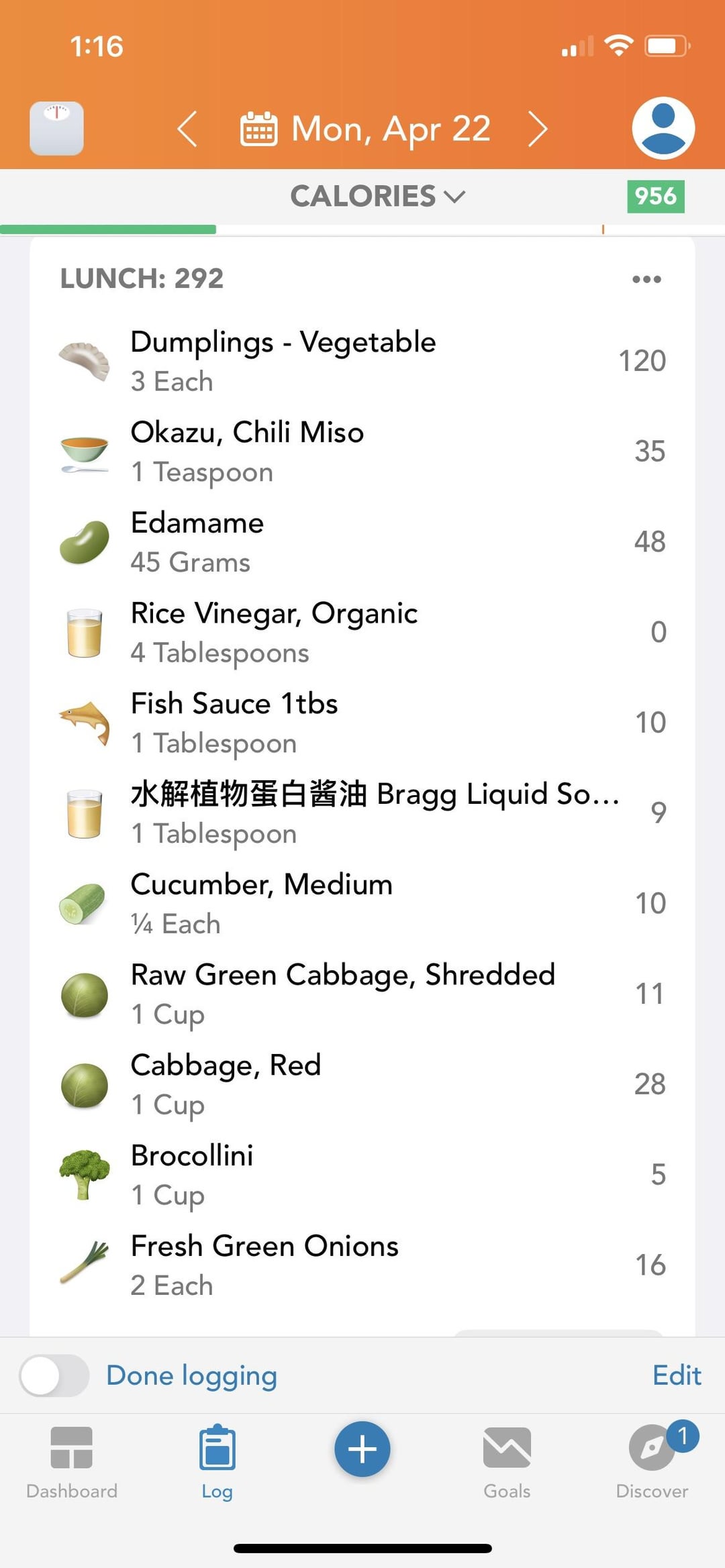This screenshot has height=1568, width=725.
Task: Open the Fish Sauce 1tbs entry
Action: click(x=362, y=723)
